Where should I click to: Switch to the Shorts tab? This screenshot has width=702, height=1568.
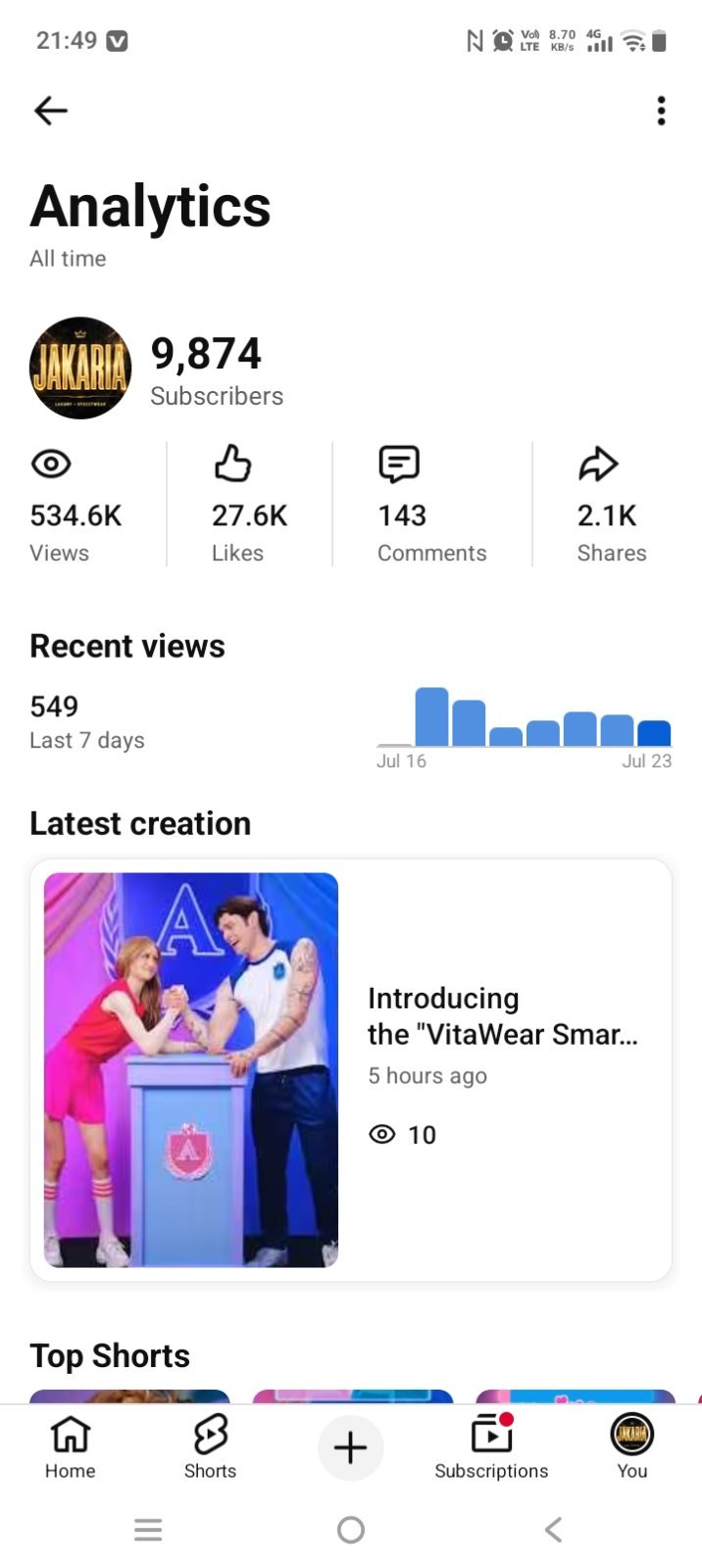210,1447
